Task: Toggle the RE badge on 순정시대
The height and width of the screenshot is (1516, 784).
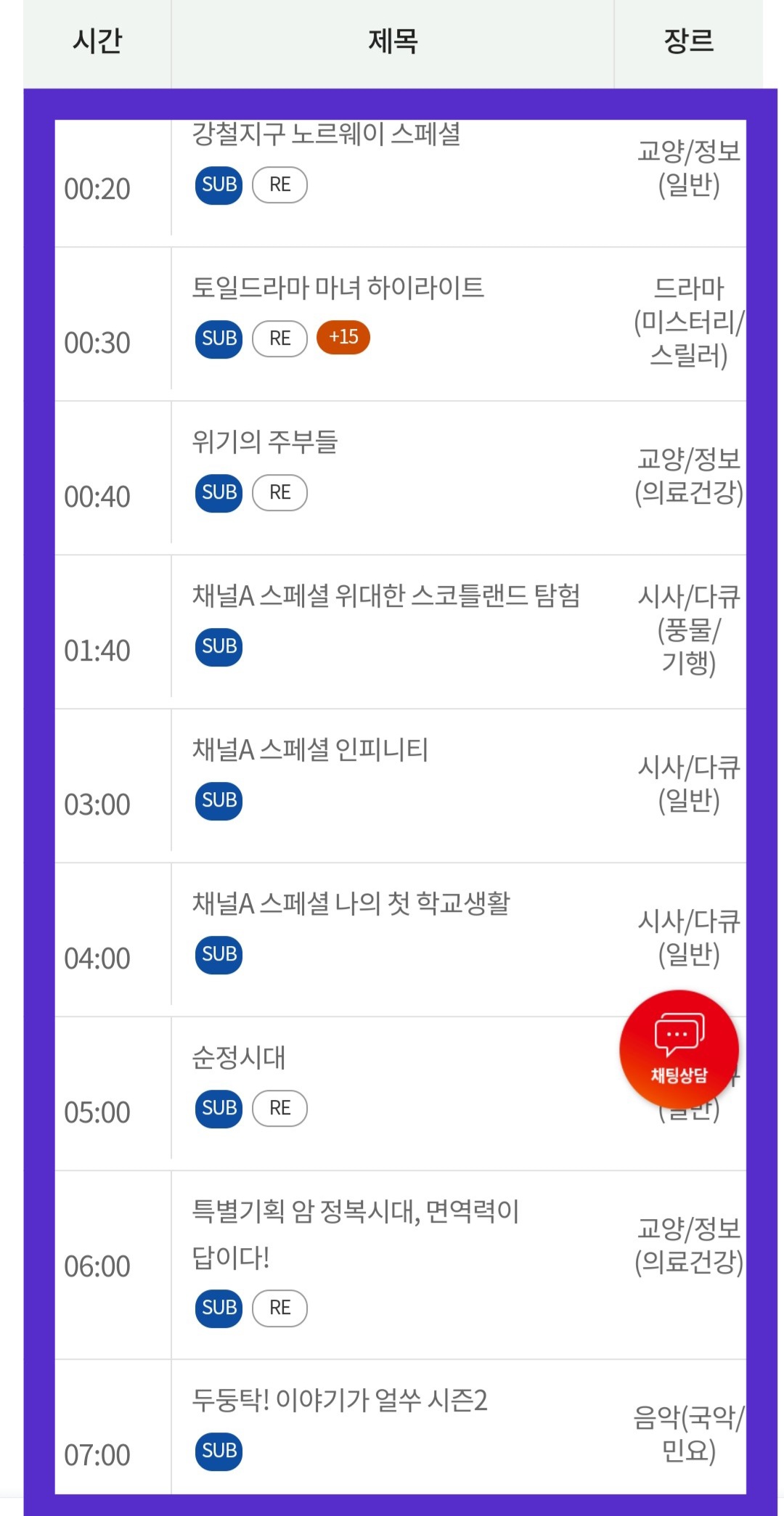Action: click(279, 1108)
